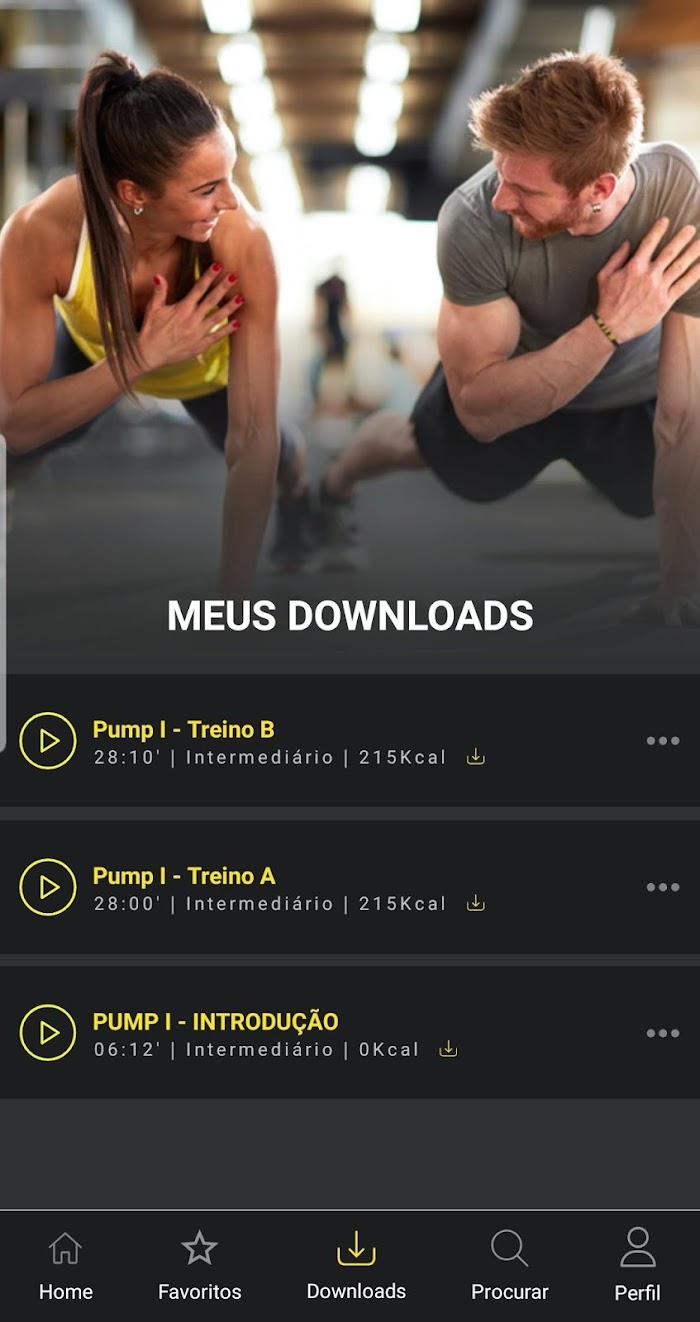This screenshot has height=1322, width=700.
Task: Switch to the Perfil tab
Action: coord(637,1266)
